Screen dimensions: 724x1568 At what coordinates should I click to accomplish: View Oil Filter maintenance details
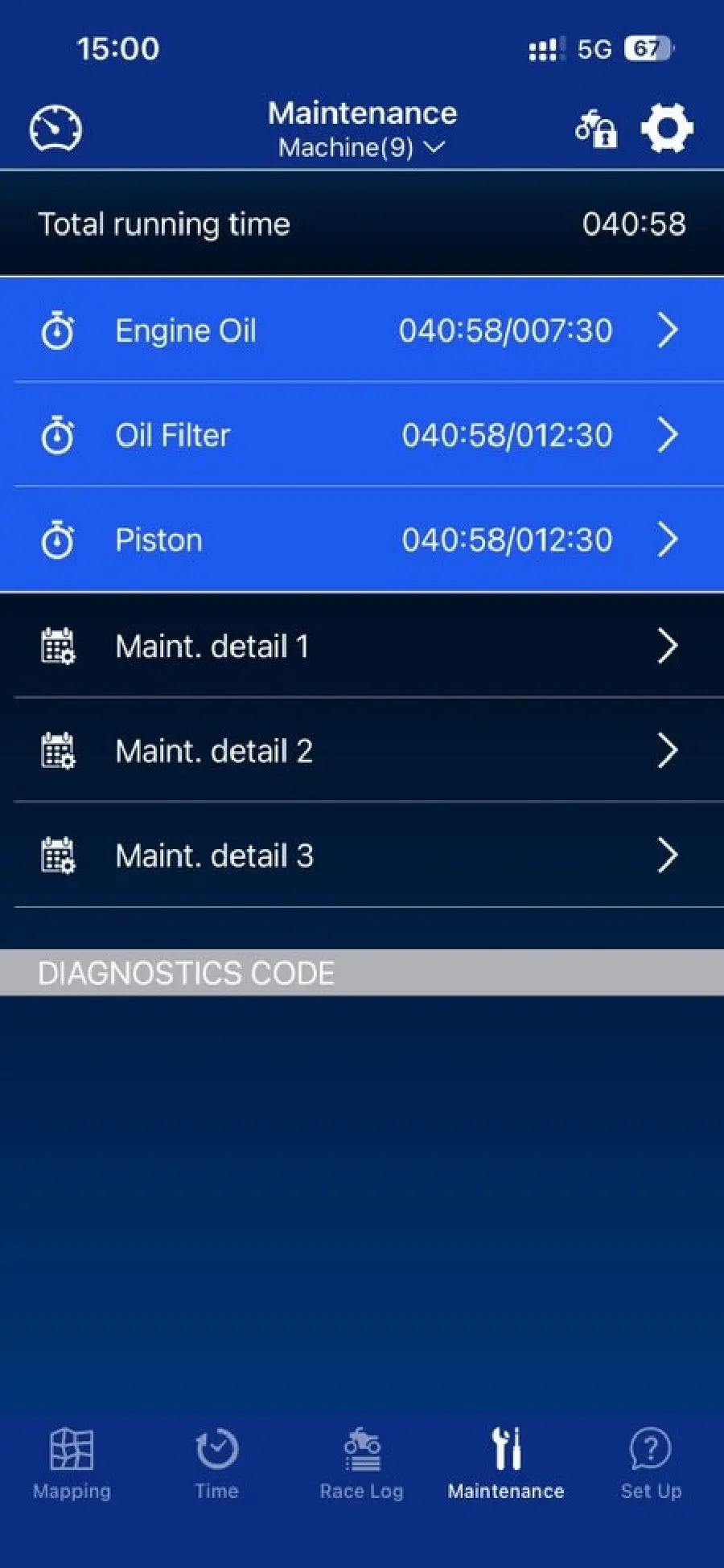362,435
